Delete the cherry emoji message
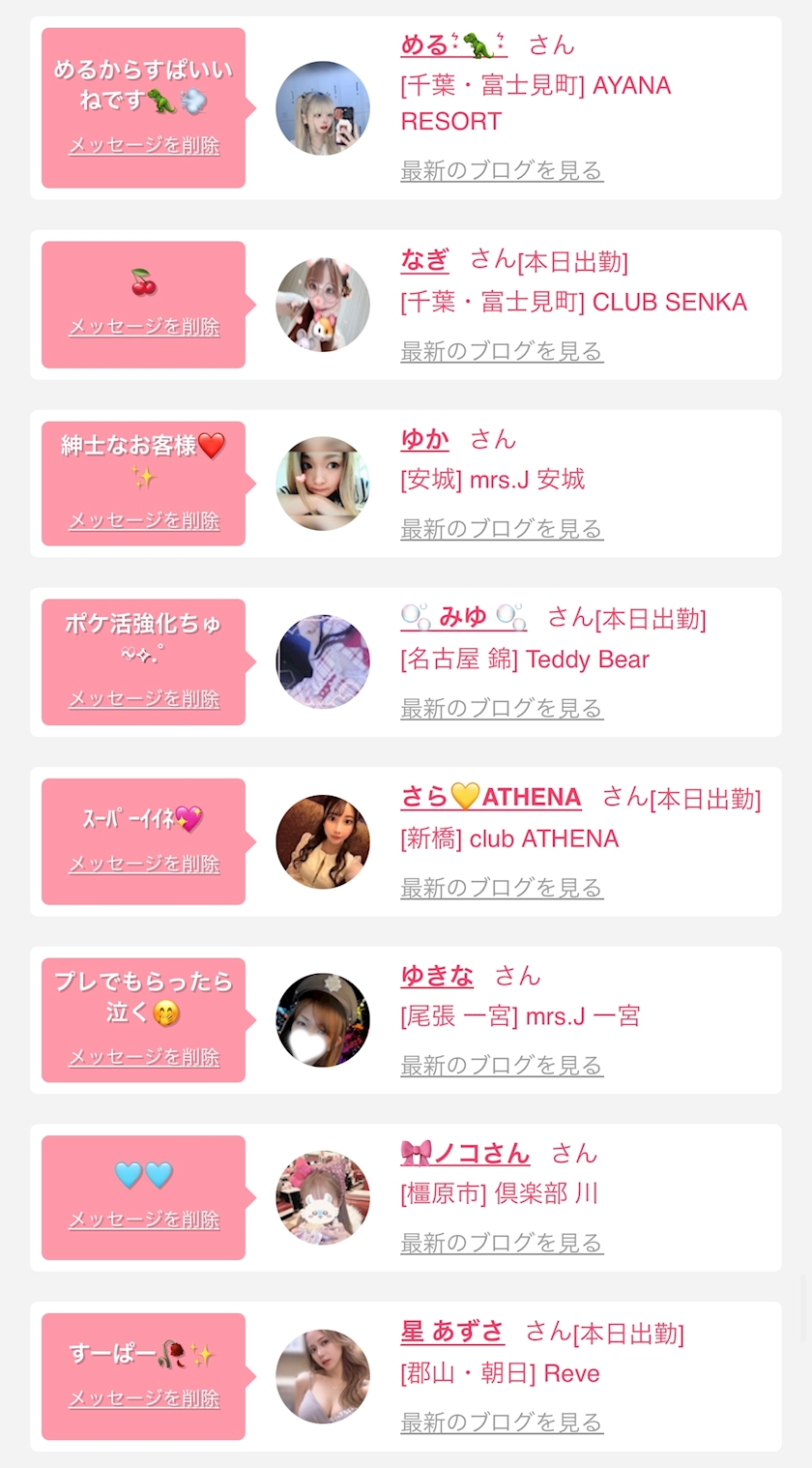Screen dimensions: 812x1468 [x=144, y=327]
